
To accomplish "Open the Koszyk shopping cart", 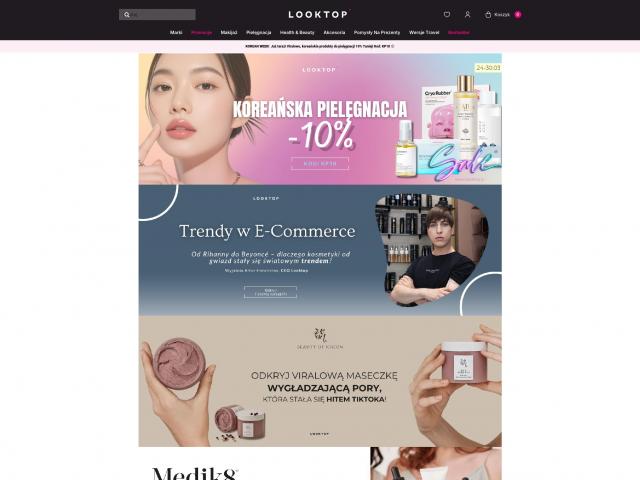I will coord(502,15).
